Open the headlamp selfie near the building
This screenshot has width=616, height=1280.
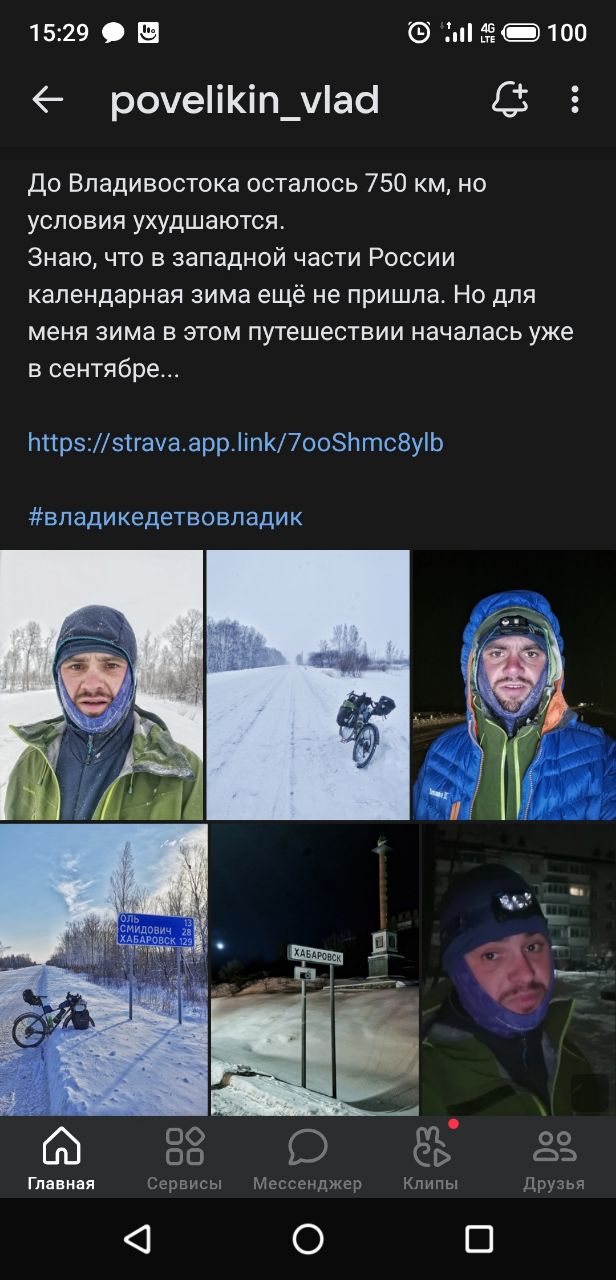(519, 969)
